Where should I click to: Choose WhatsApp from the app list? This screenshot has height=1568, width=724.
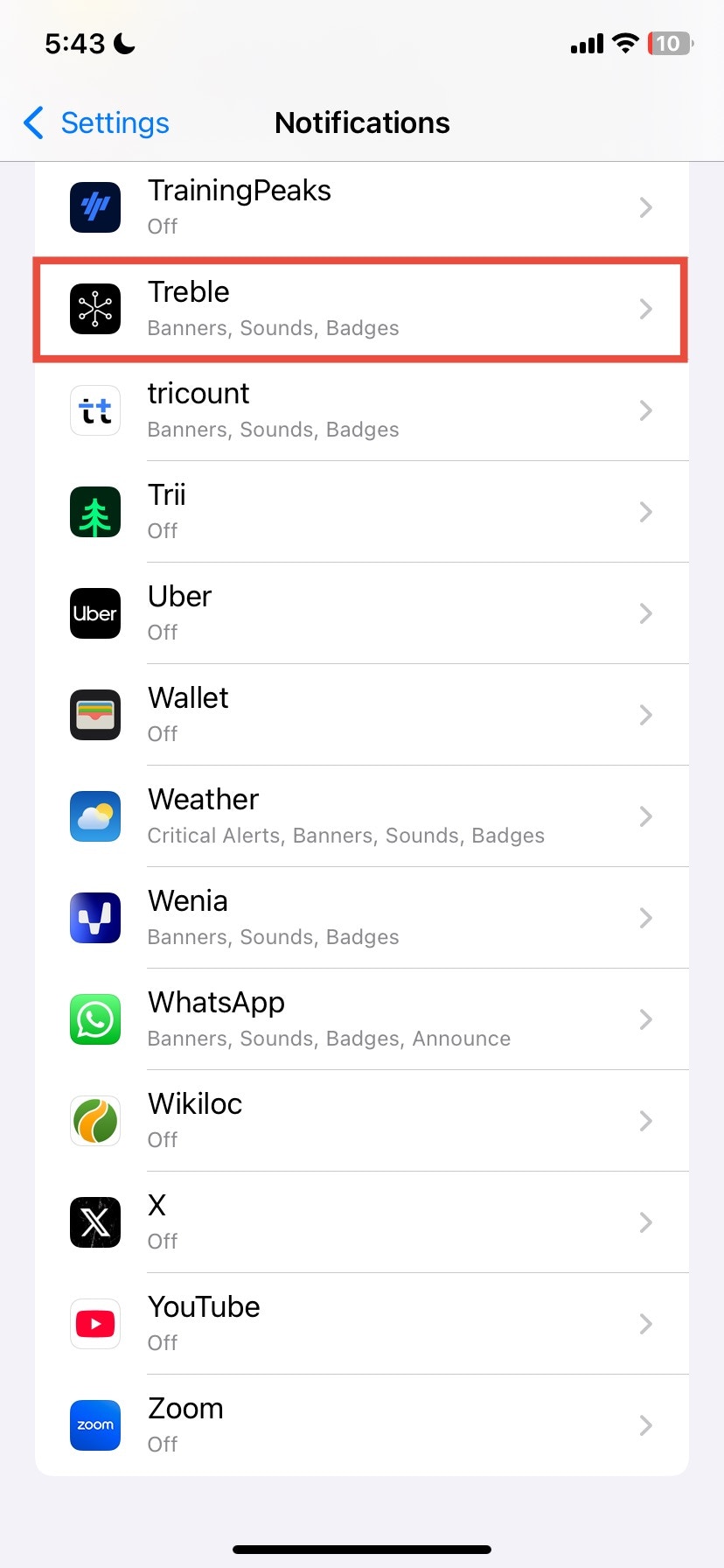point(362,1019)
